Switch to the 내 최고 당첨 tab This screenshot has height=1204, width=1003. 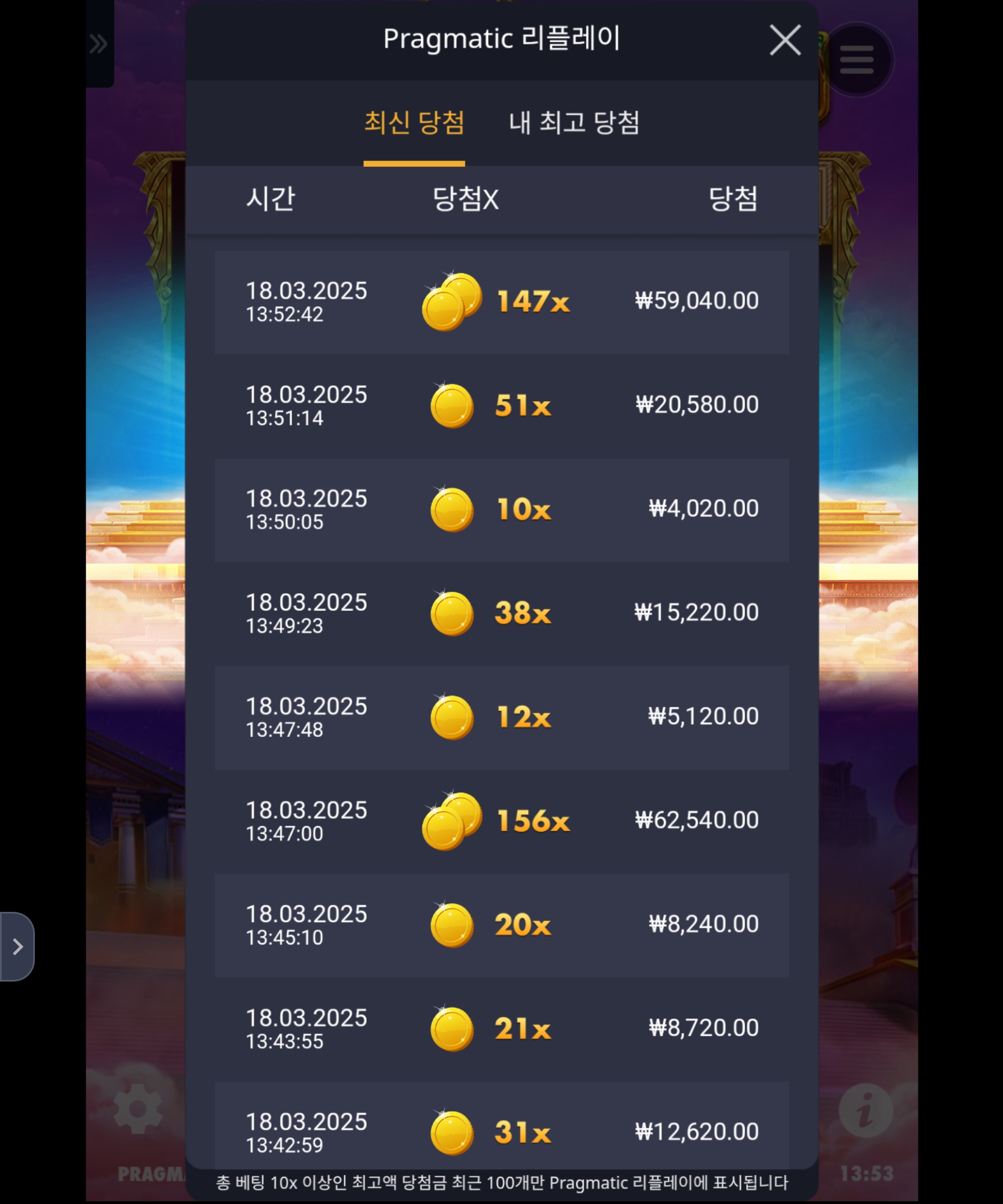tap(574, 123)
